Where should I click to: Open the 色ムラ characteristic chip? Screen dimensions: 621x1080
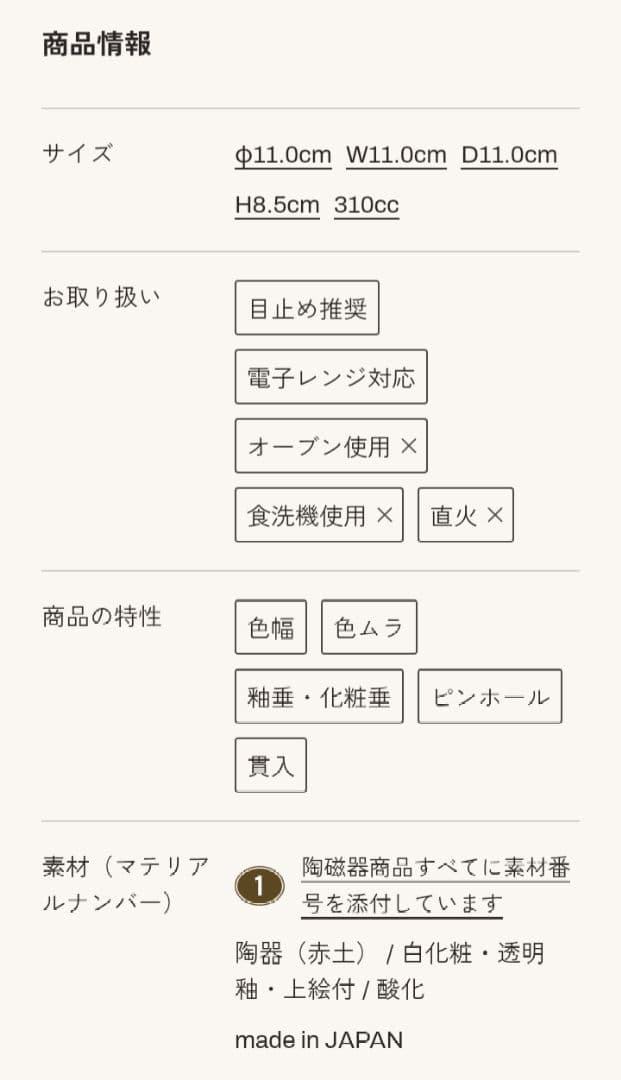tap(369, 627)
